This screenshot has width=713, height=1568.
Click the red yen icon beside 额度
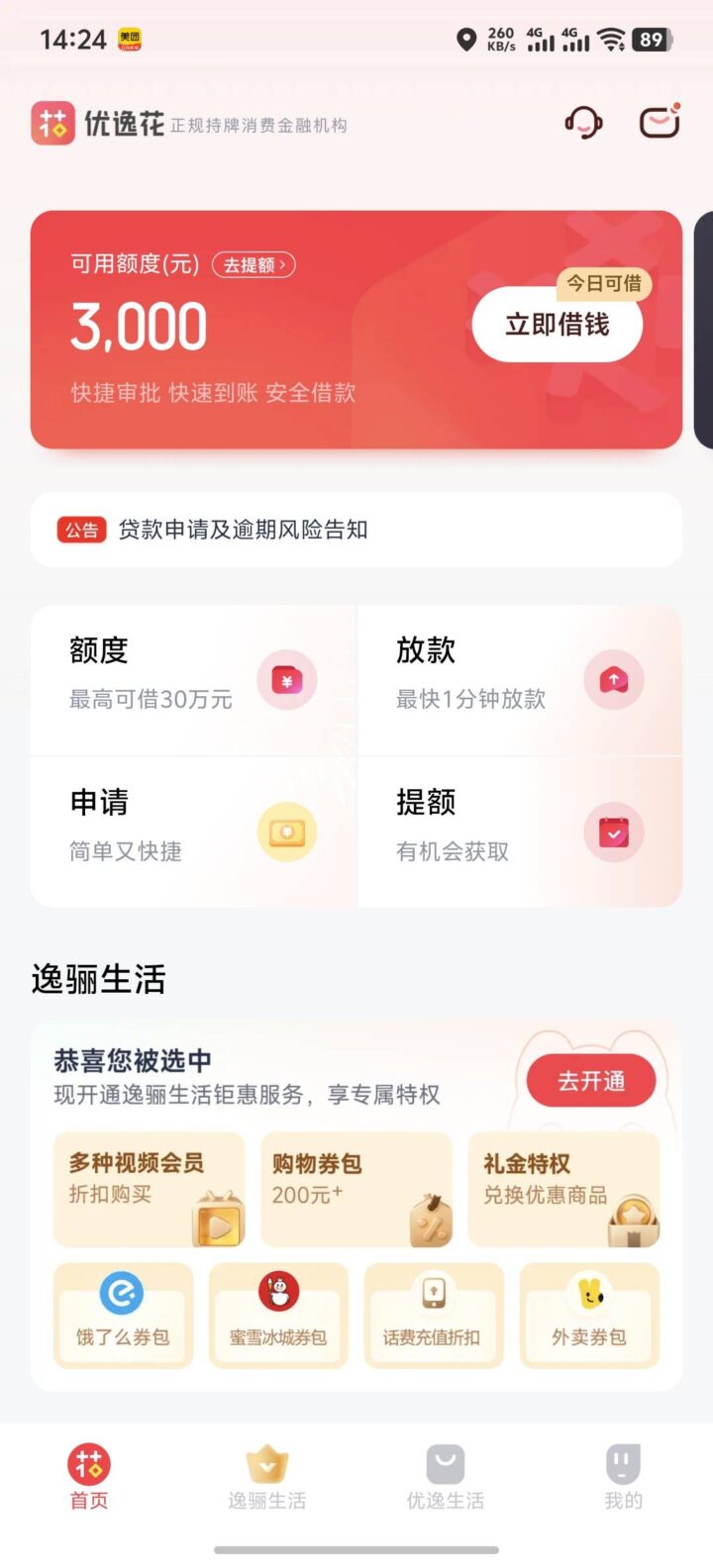click(x=286, y=680)
